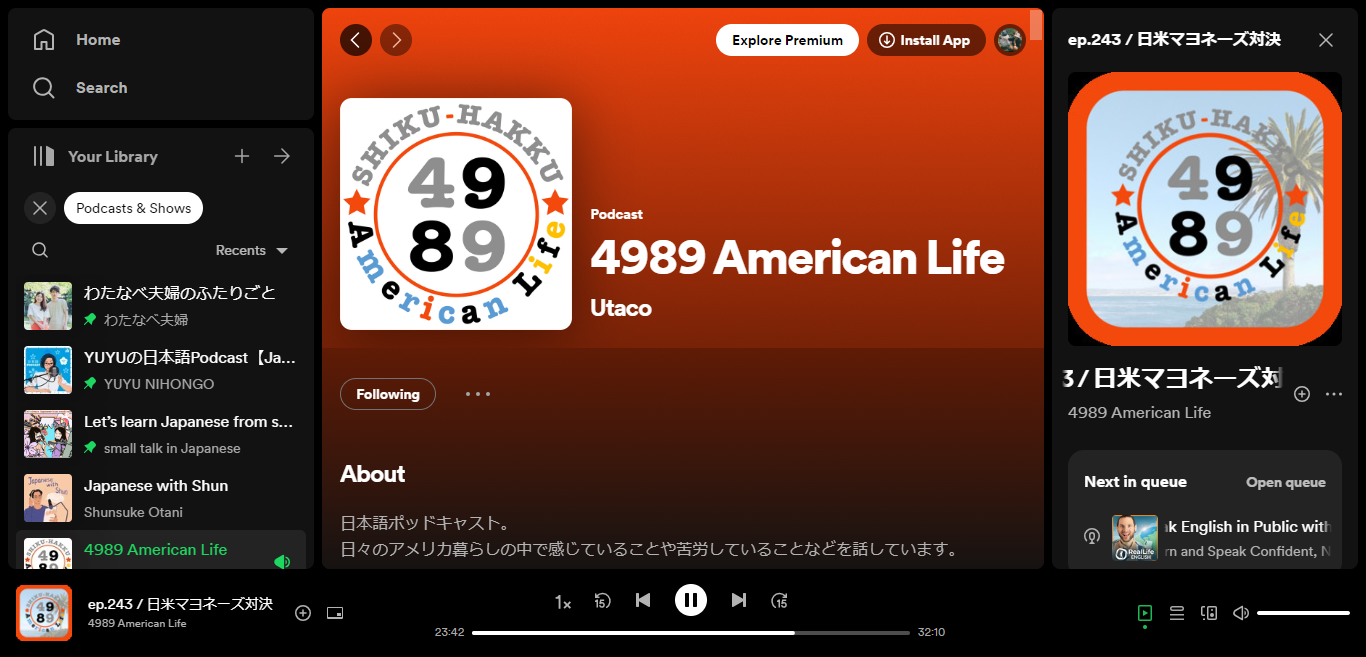Open the Recents sort dropdown
1366x657 pixels.
[251, 250]
